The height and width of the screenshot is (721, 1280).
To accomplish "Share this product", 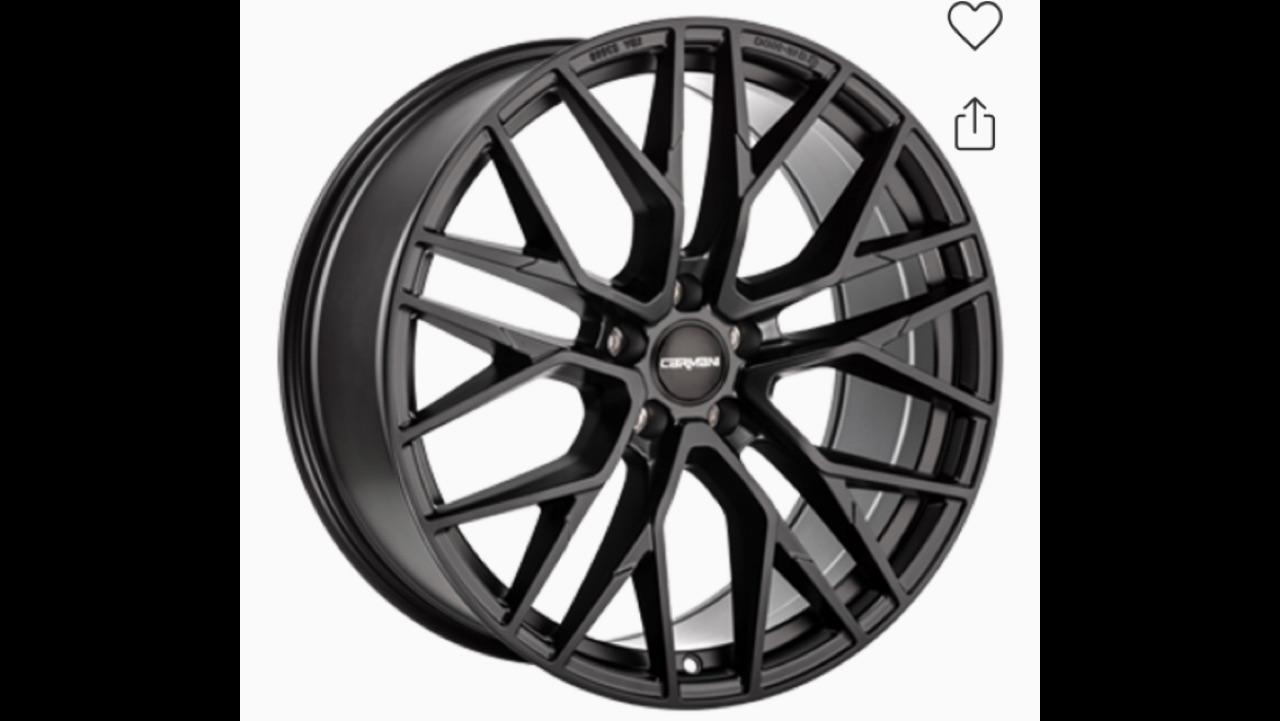I will (974, 125).
